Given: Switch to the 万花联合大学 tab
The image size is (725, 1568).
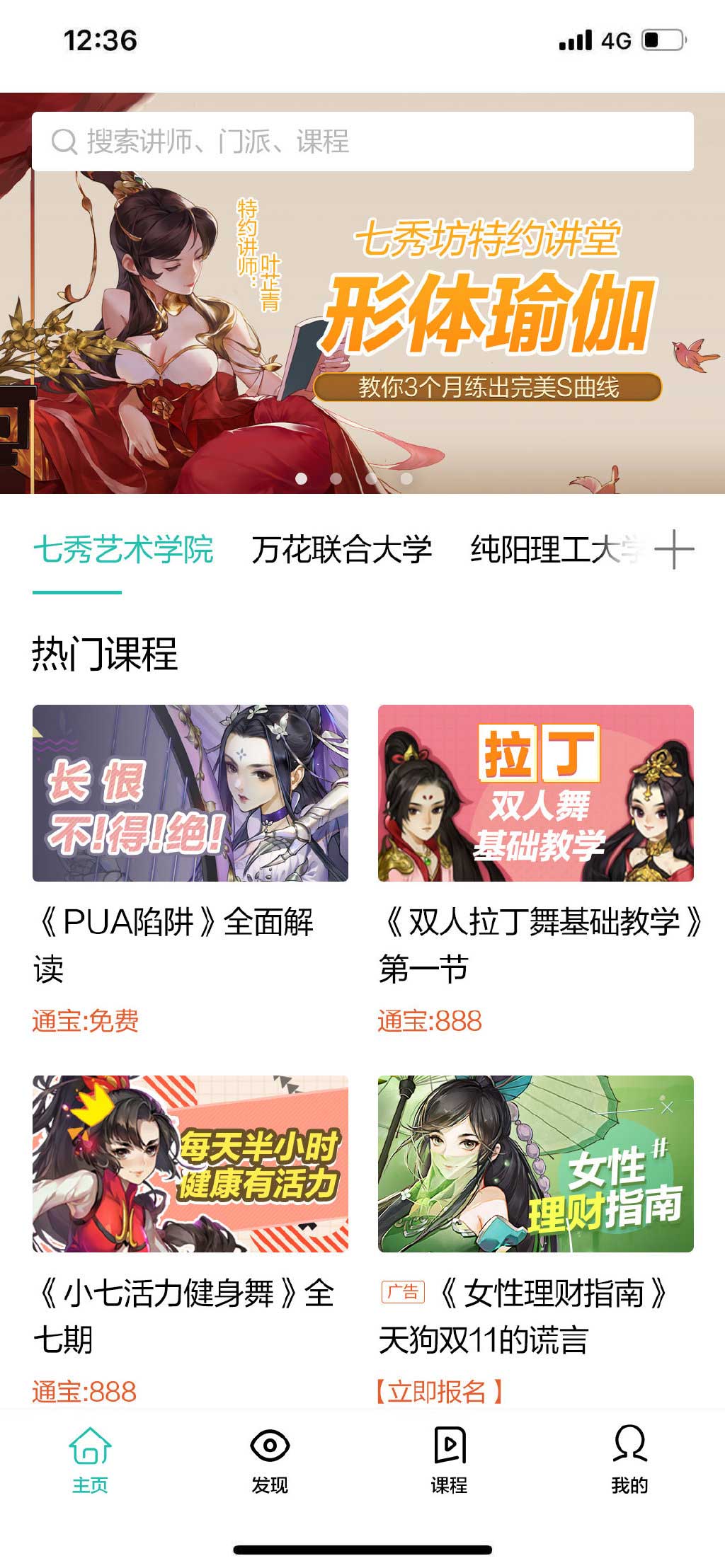Looking at the screenshot, I should 341,550.
